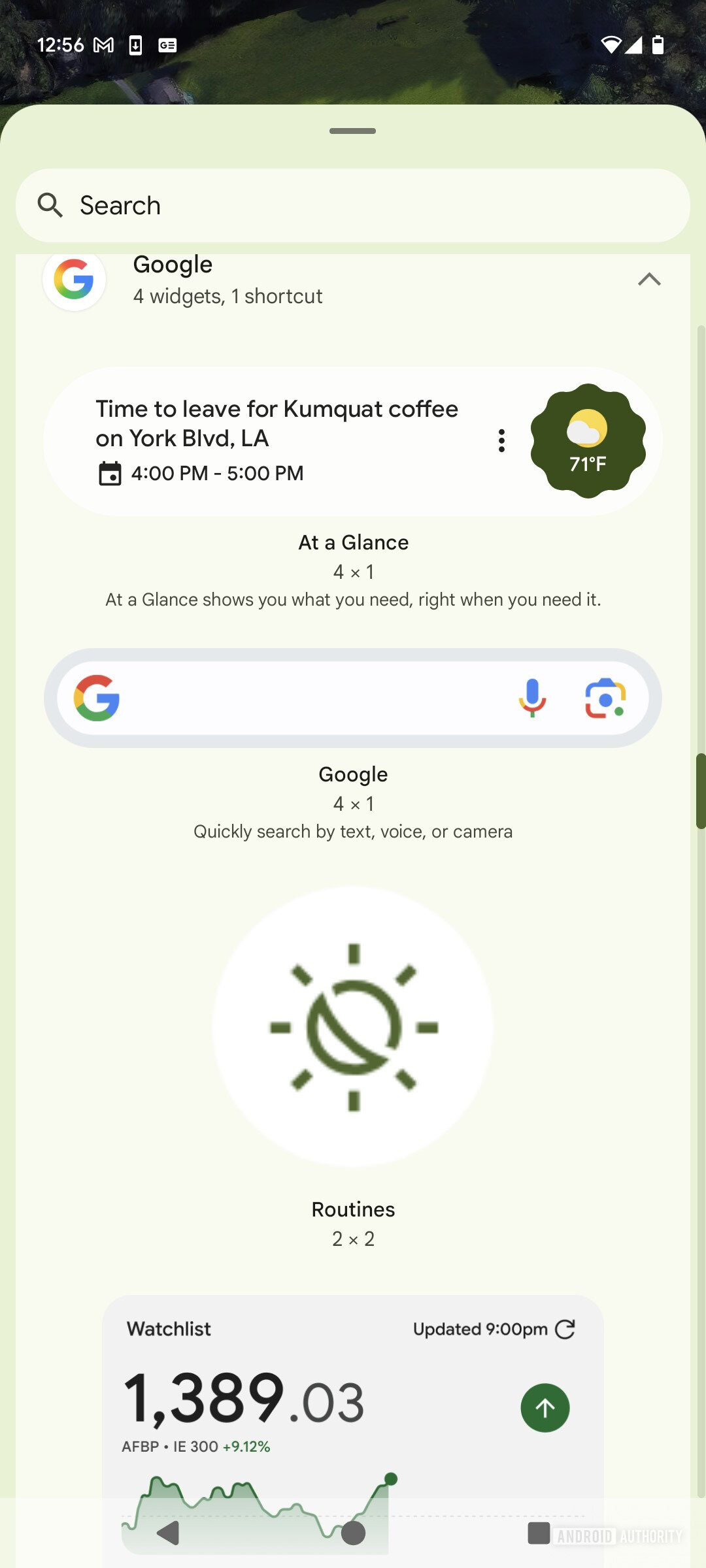Viewport: 706px width, 1568px height.
Task: Select the Watchlist finance widget
Action: click(x=353, y=1405)
